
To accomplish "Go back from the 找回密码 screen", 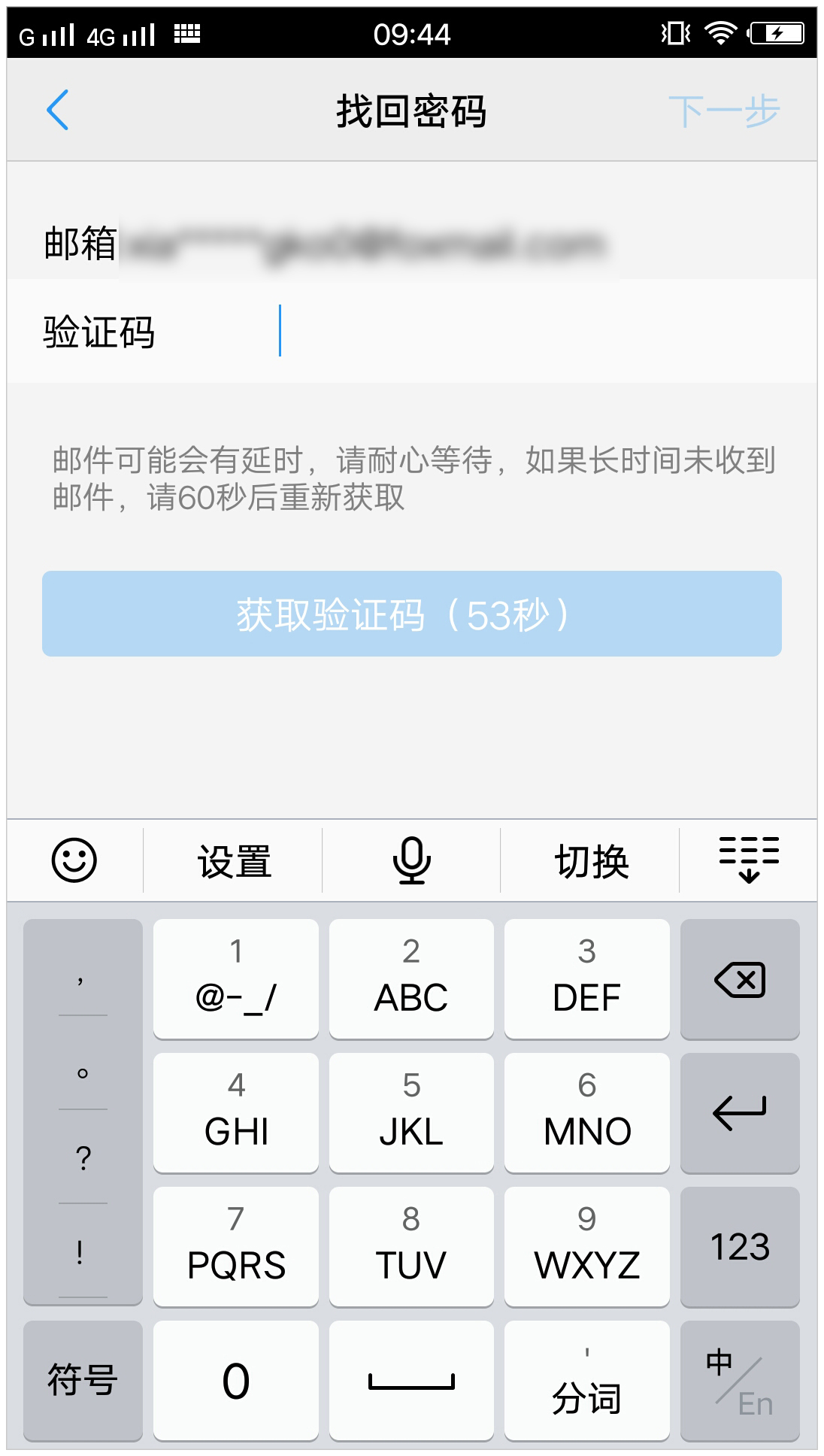I will click(x=58, y=111).
